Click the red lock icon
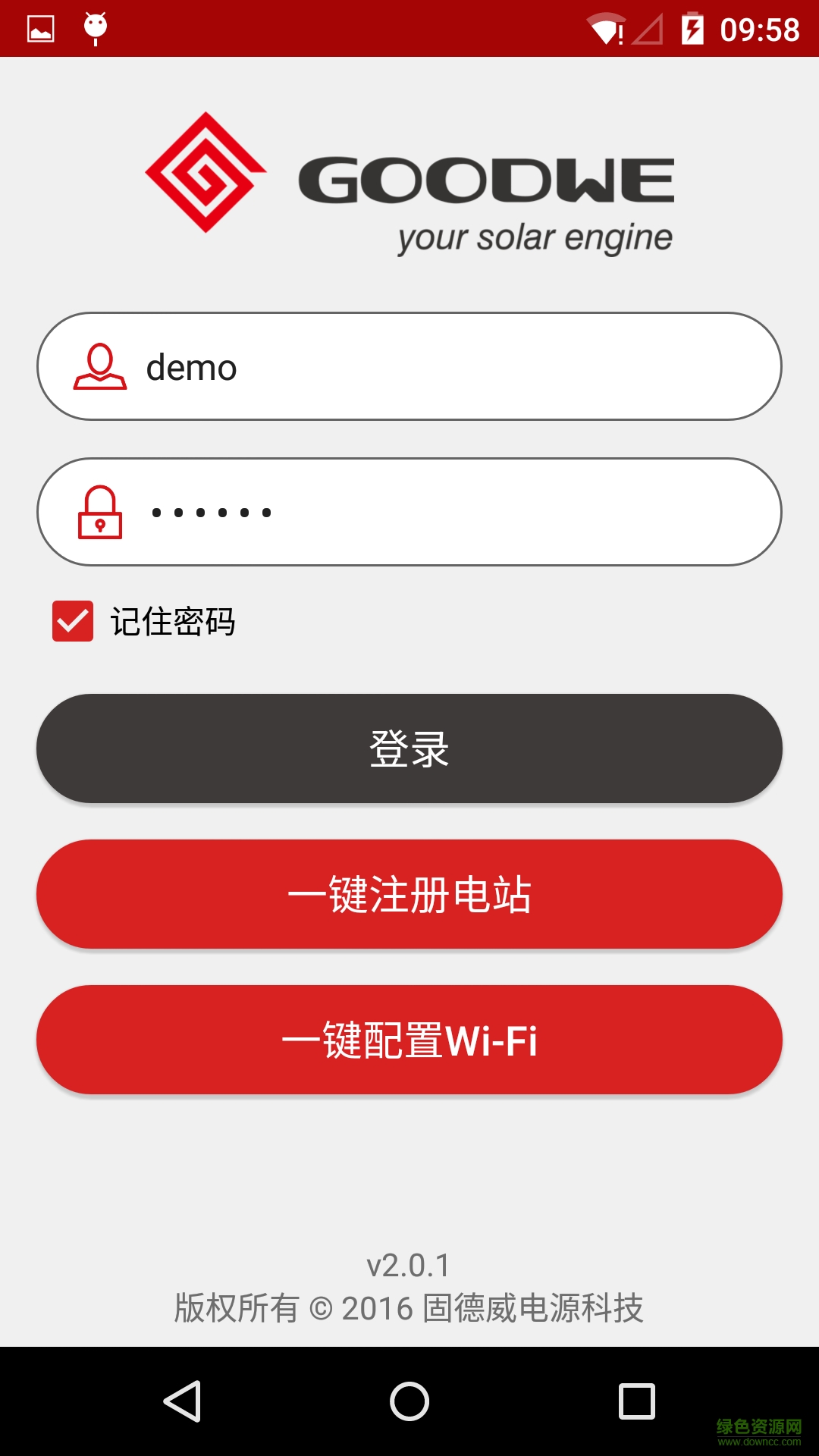This screenshot has height=1456, width=819. tap(100, 512)
